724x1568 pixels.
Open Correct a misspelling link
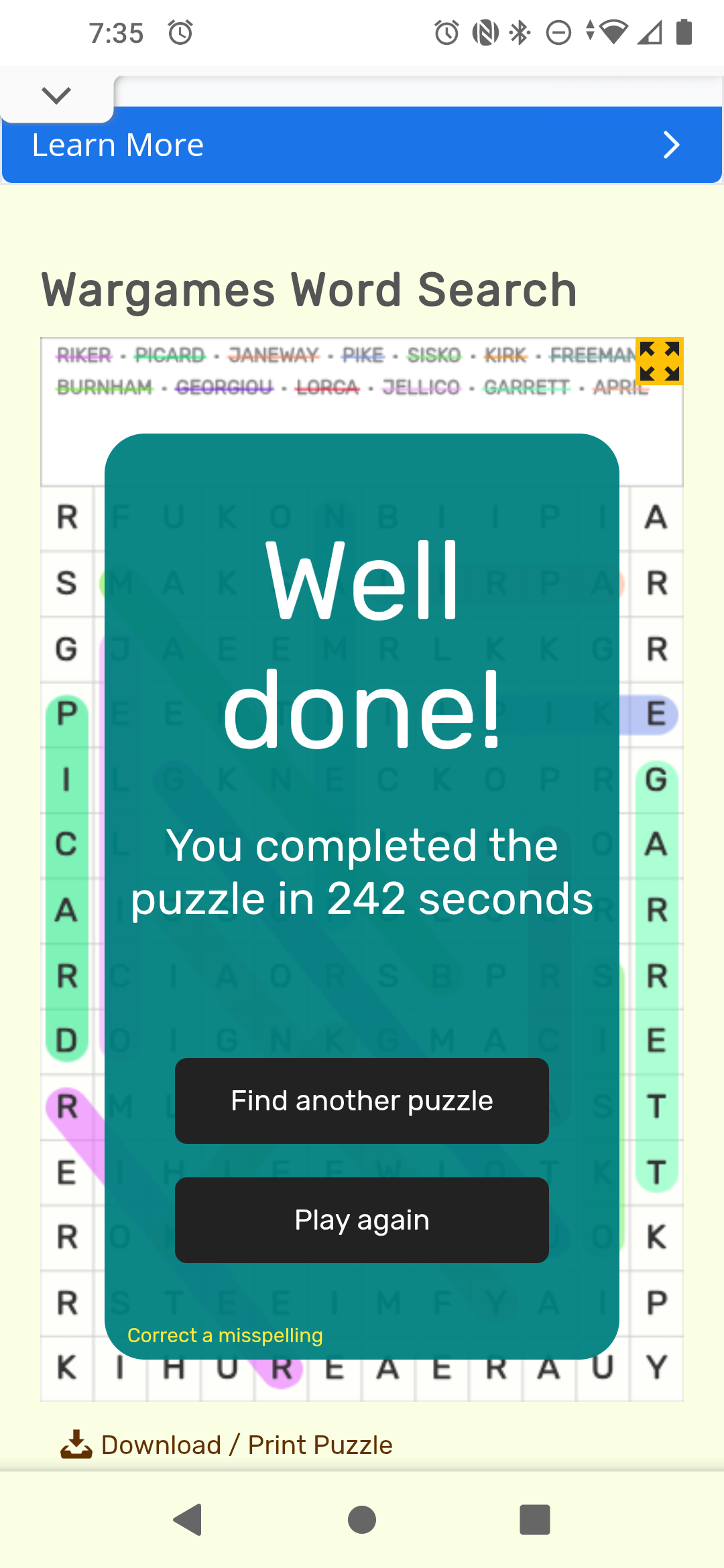(225, 1335)
